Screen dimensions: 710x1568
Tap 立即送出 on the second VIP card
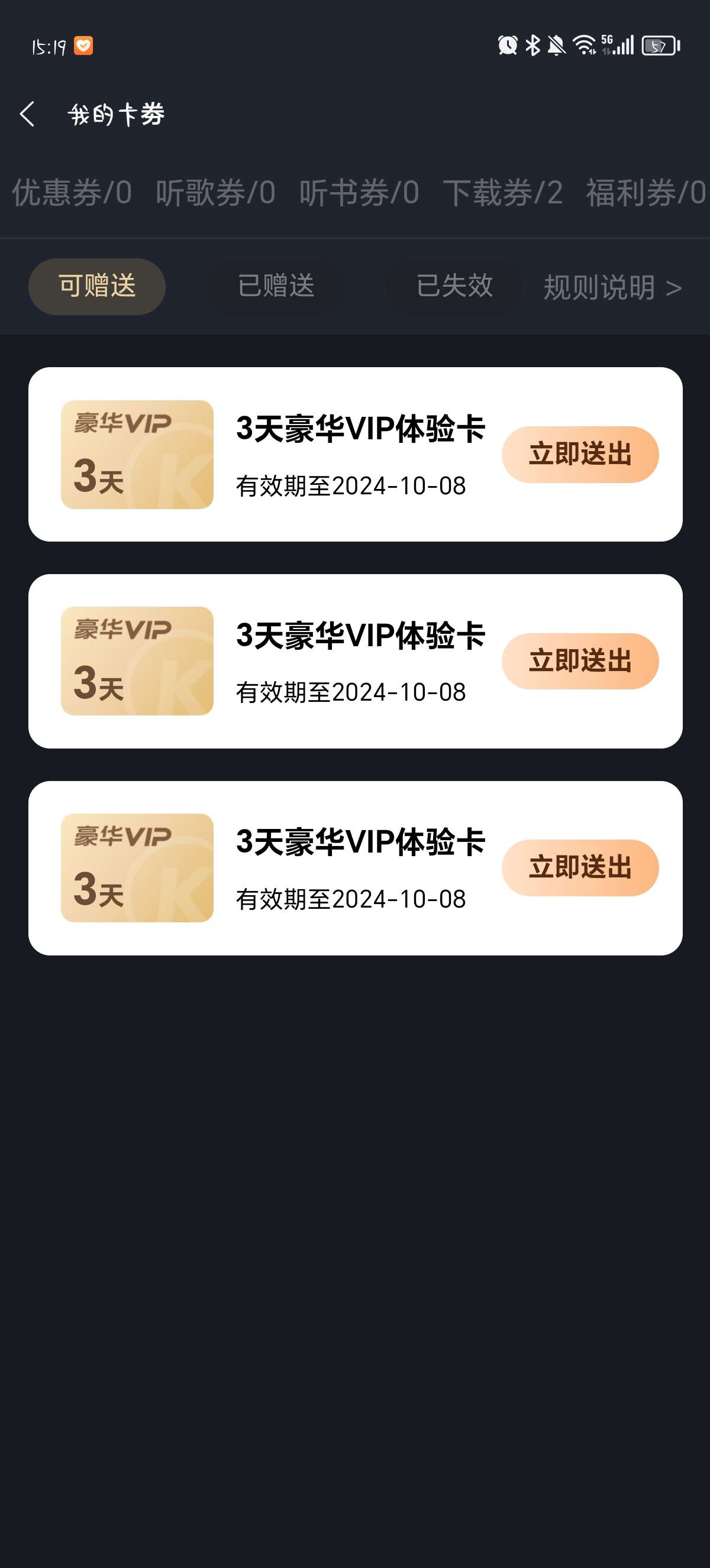580,661
